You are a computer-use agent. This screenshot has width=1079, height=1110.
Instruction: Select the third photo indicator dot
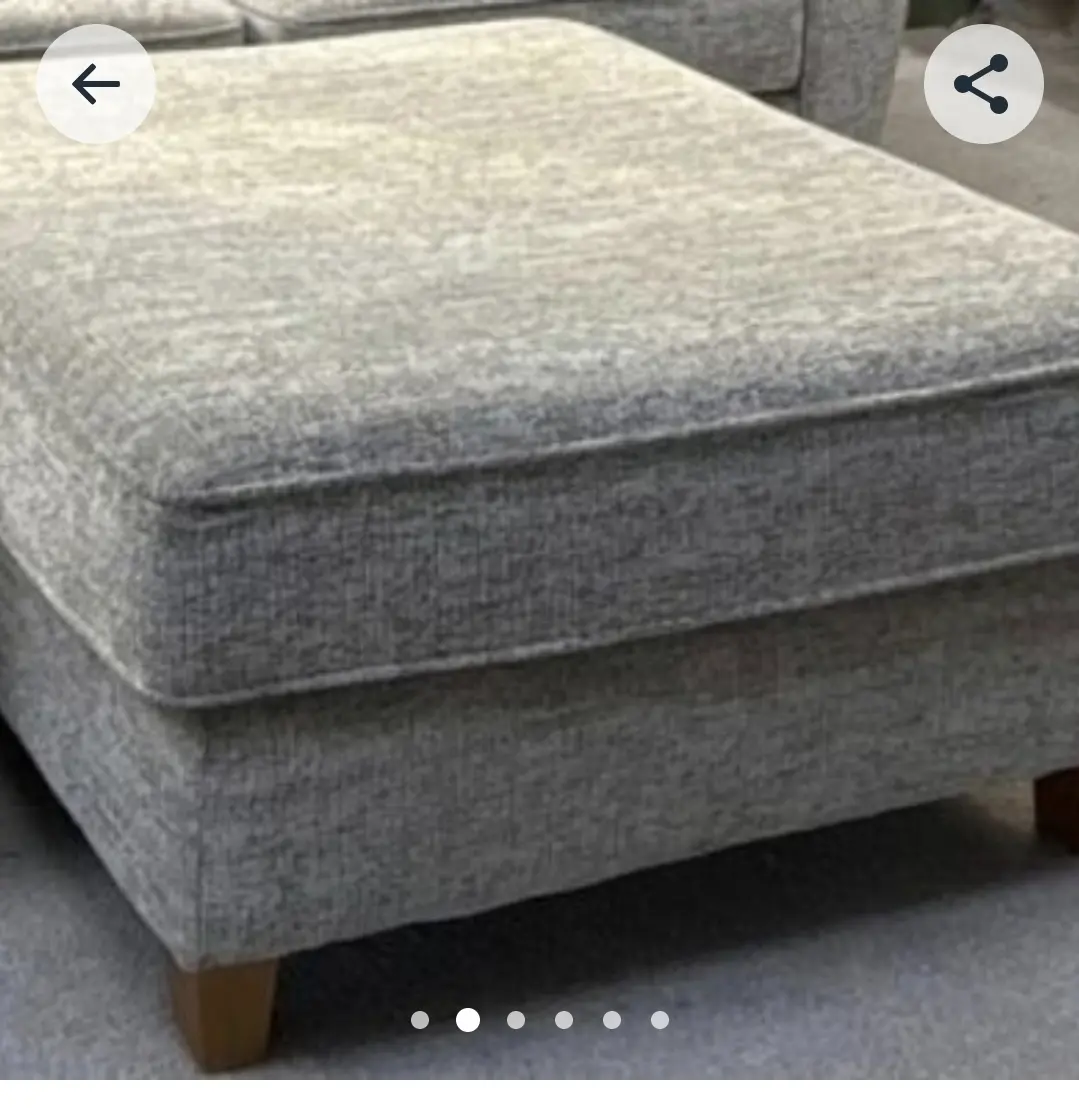516,1020
